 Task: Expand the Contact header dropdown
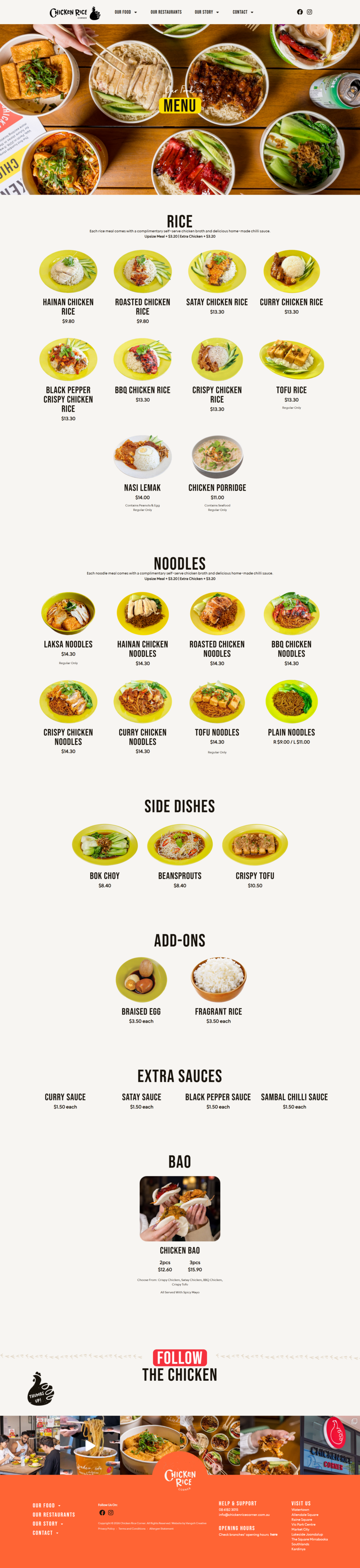[243, 12]
